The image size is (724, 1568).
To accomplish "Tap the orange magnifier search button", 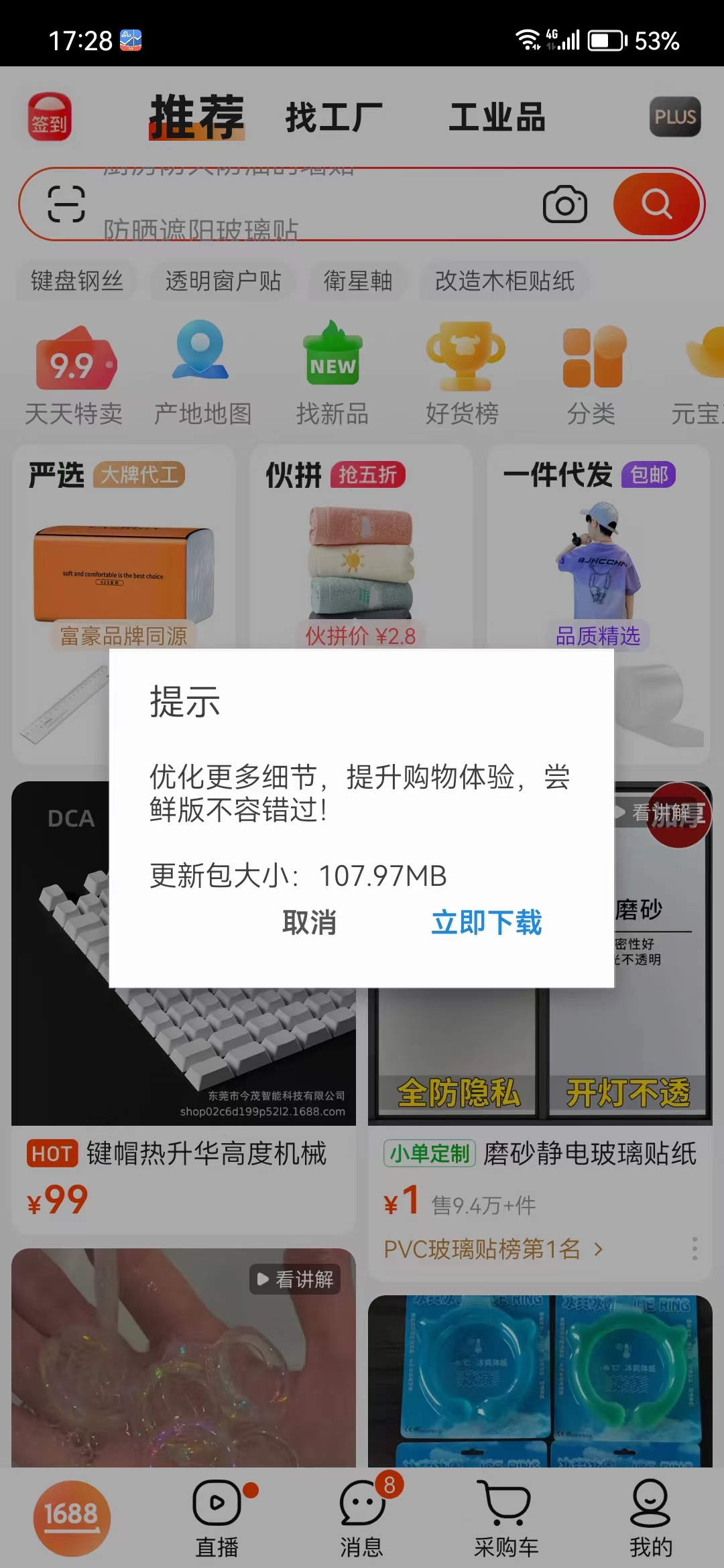I will [656, 204].
